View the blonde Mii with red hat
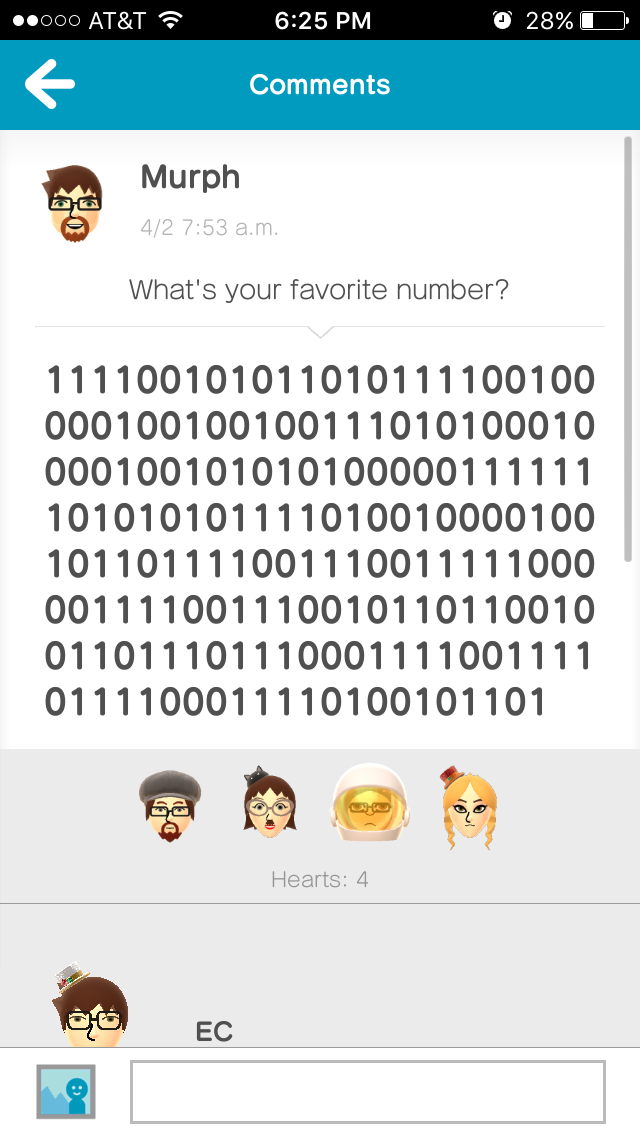Image resolution: width=640 pixels, height=1136 pixels. pyautogui.click(x=468, y=806)
